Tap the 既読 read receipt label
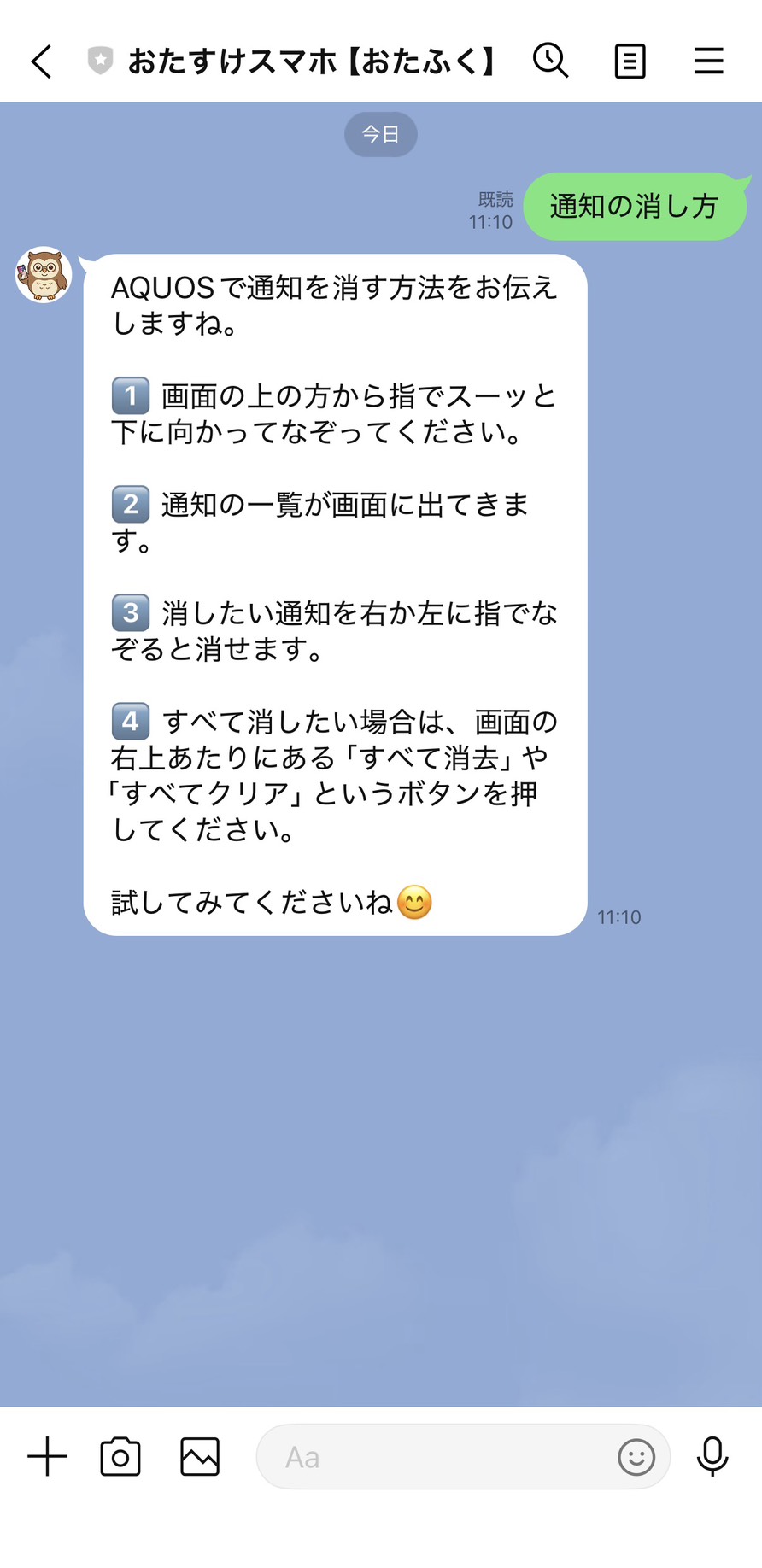Image resolution: width=762 pixels, height=1568 pixels. coord(494,199)
